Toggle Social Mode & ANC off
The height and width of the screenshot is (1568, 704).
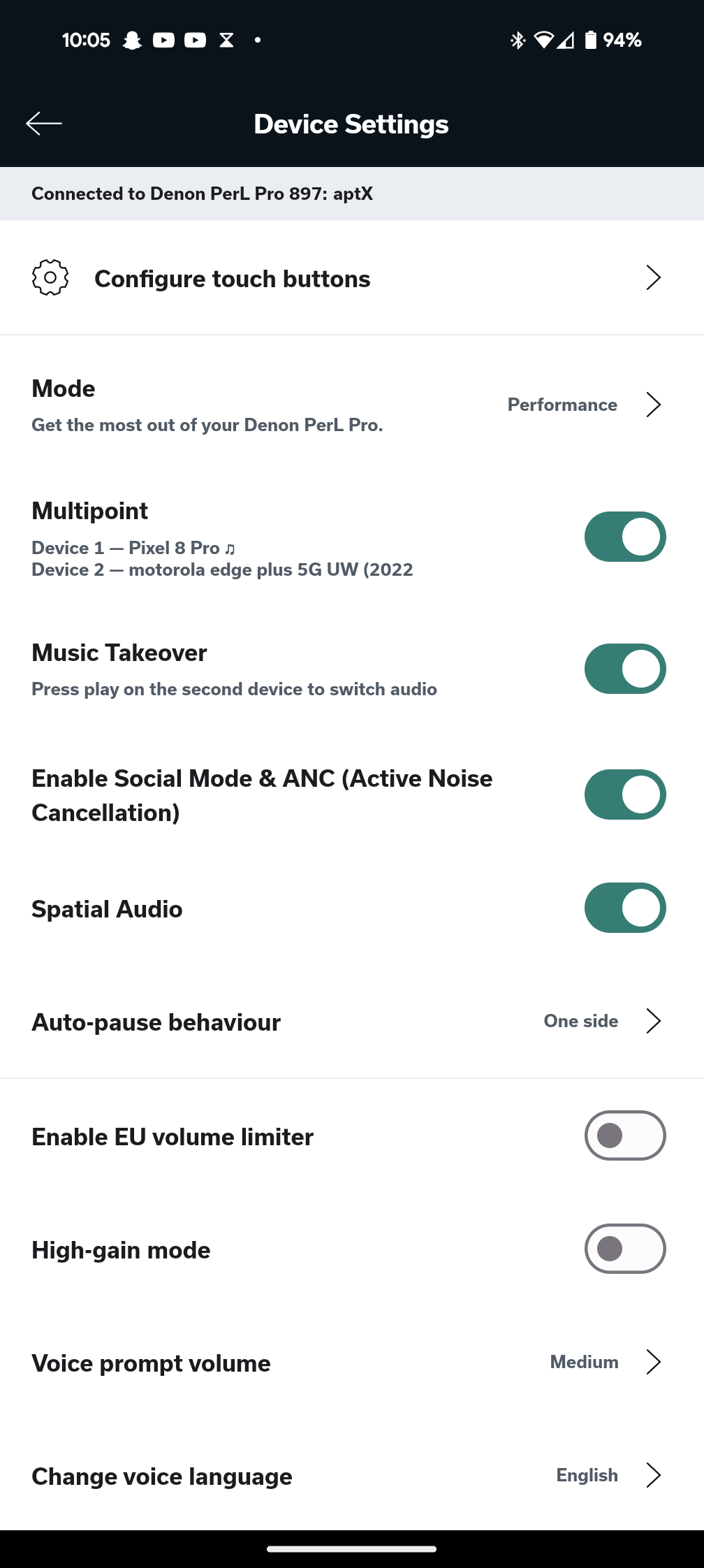point(624,794)
